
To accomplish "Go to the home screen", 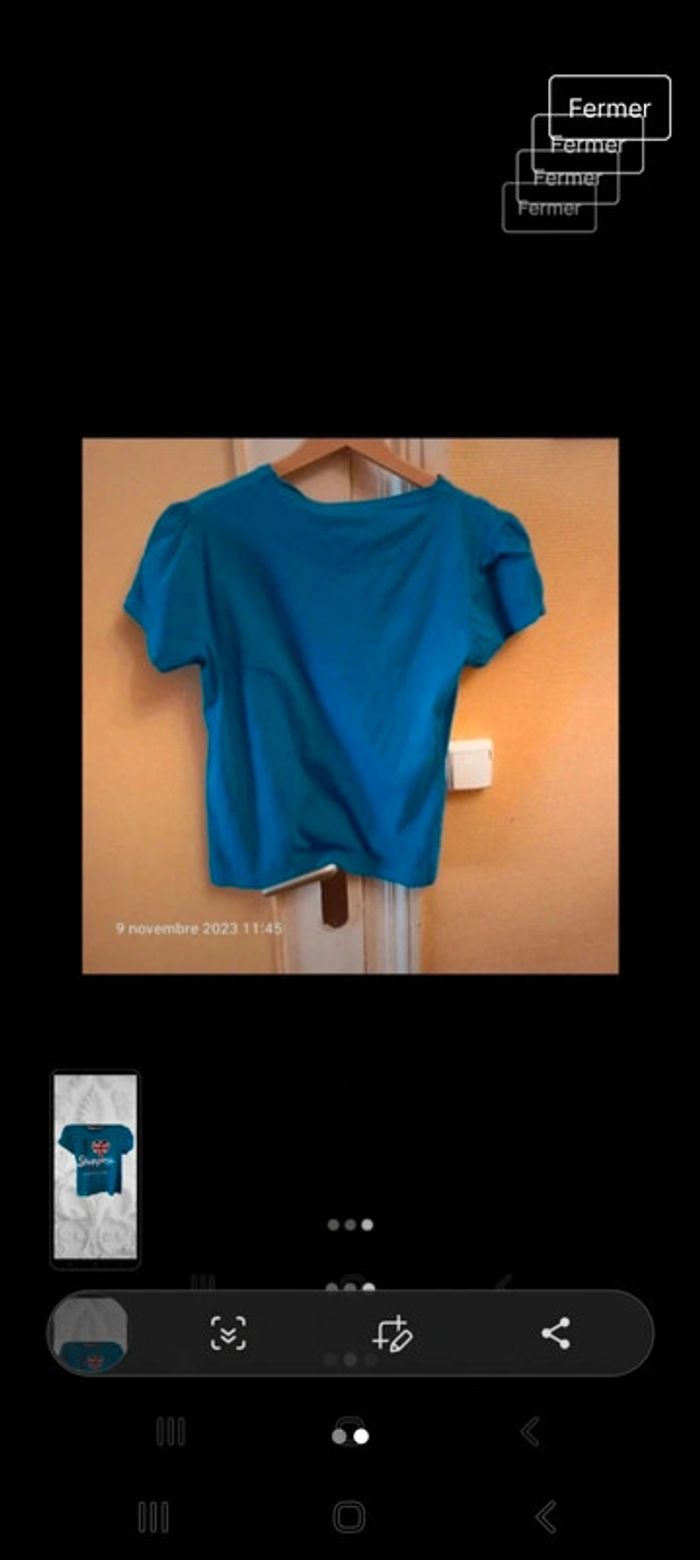I will click(349, 1517).
